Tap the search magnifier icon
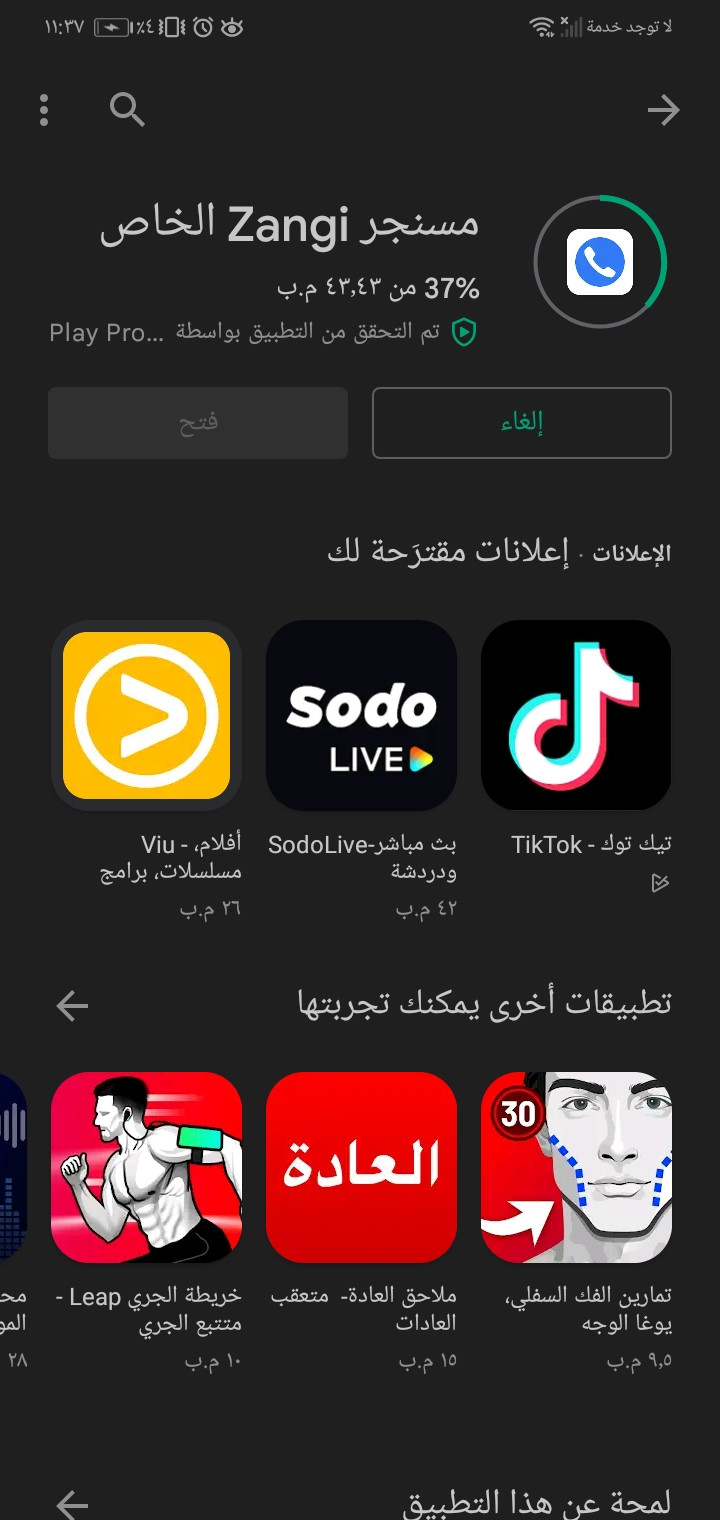 [x=127, y=109]
